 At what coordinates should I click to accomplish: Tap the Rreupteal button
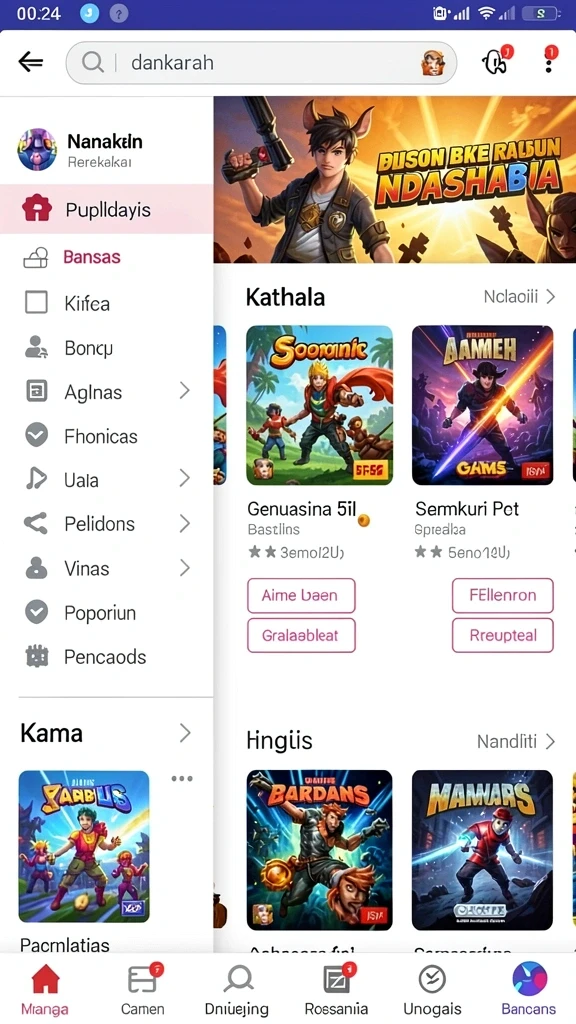(502, 635)
